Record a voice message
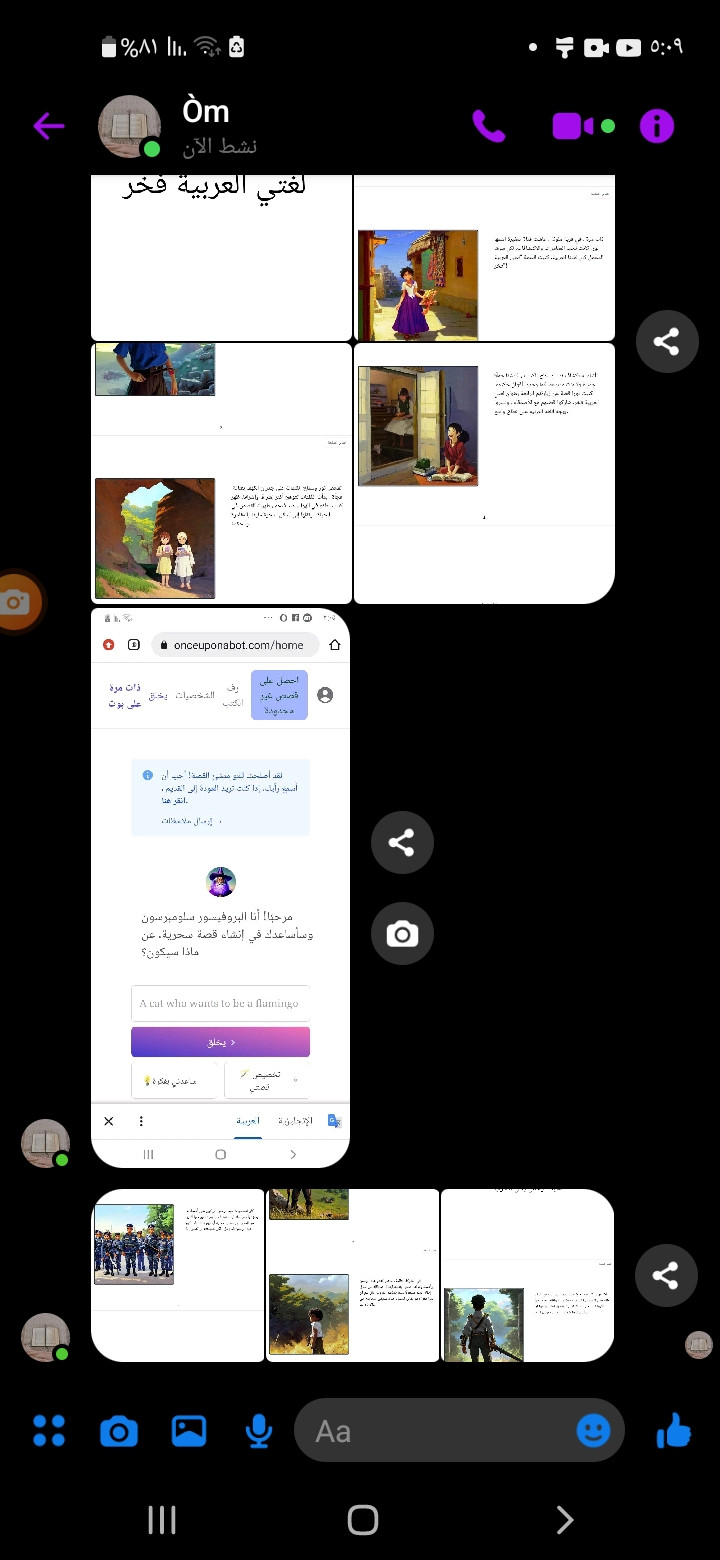720x1560 pixels. (258, 1431)
